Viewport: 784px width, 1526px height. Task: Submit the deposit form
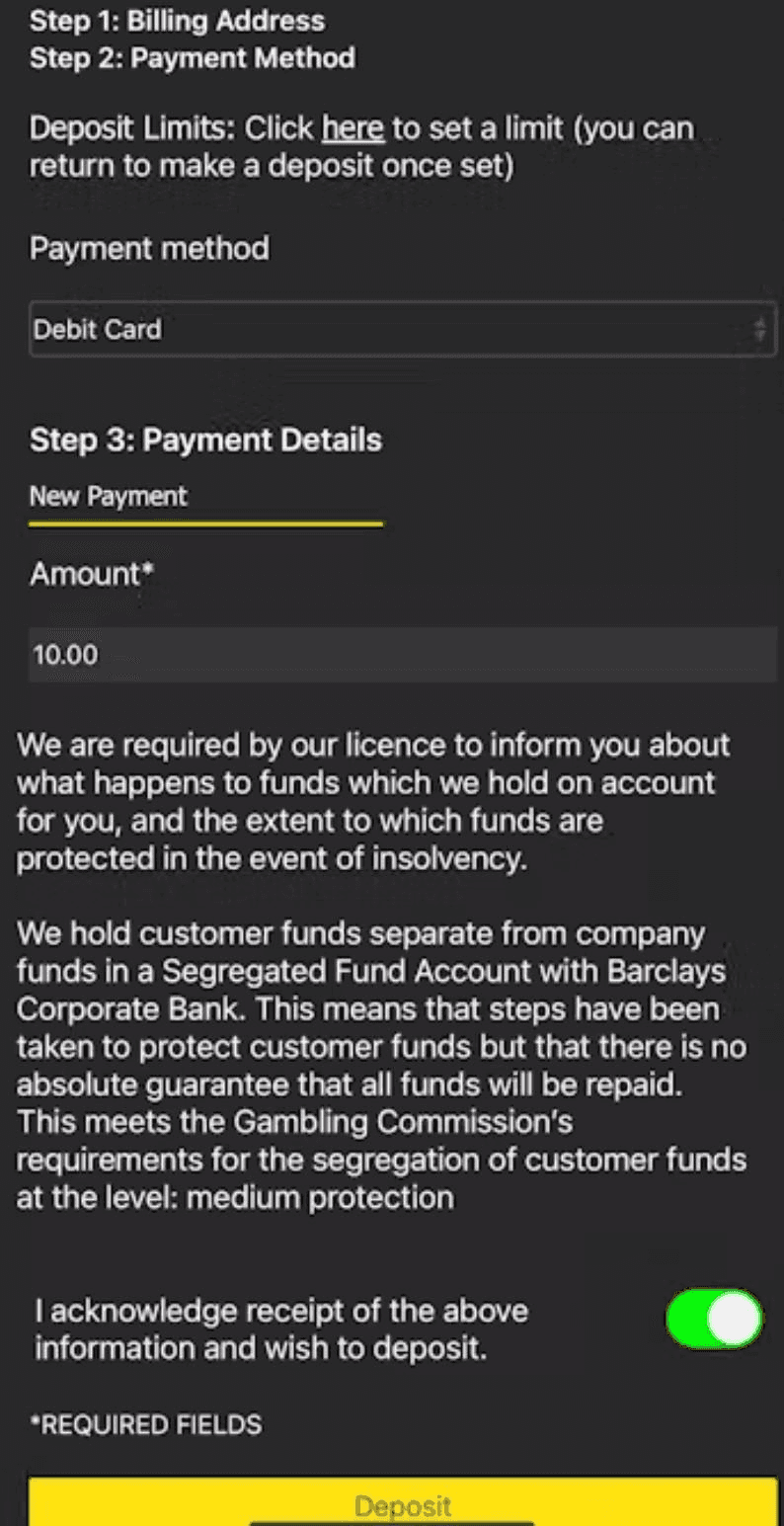click(402, 1503)
